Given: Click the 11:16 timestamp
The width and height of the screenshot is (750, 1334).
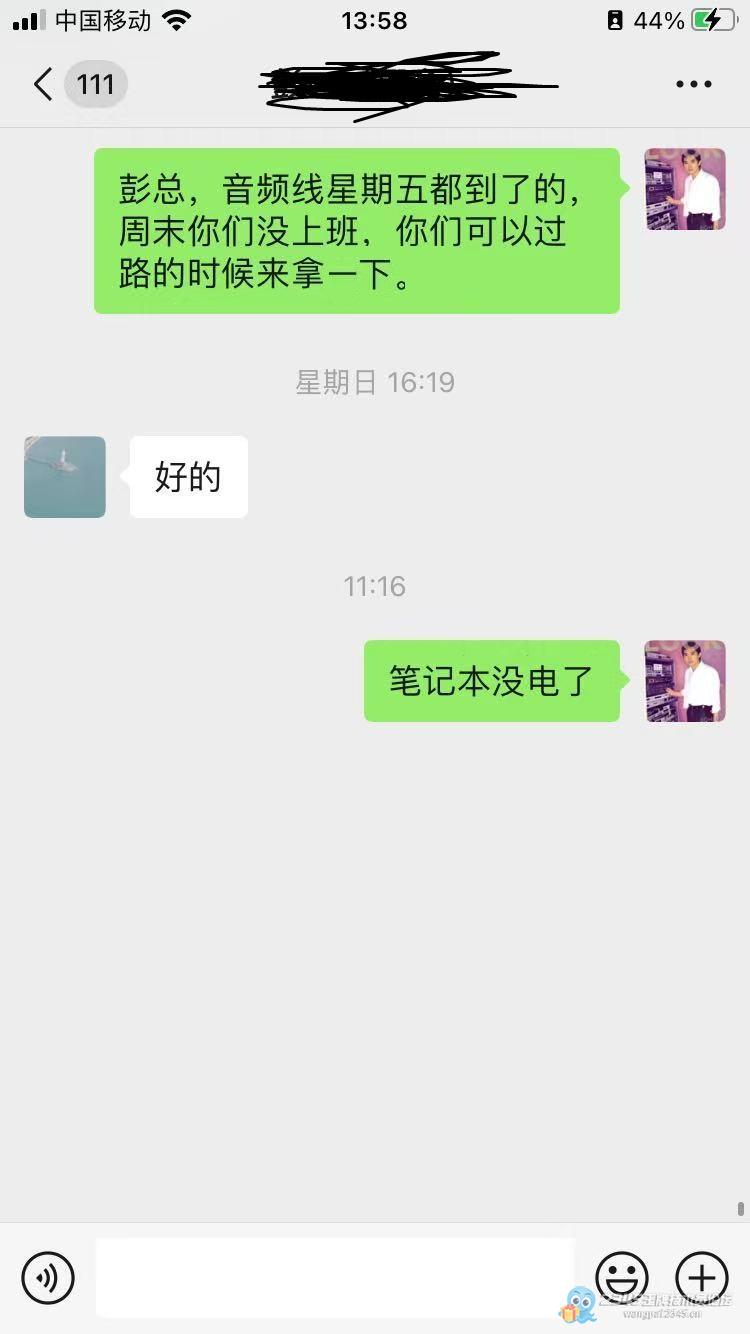Looking at the screenshot, I should pyautogui.click(x=374, y=587).
